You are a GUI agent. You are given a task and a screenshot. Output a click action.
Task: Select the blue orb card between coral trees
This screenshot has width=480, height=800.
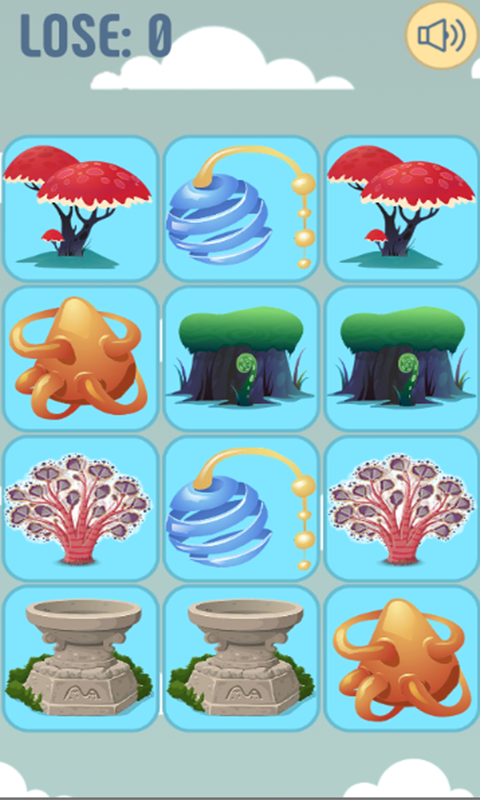click(241, 509)
